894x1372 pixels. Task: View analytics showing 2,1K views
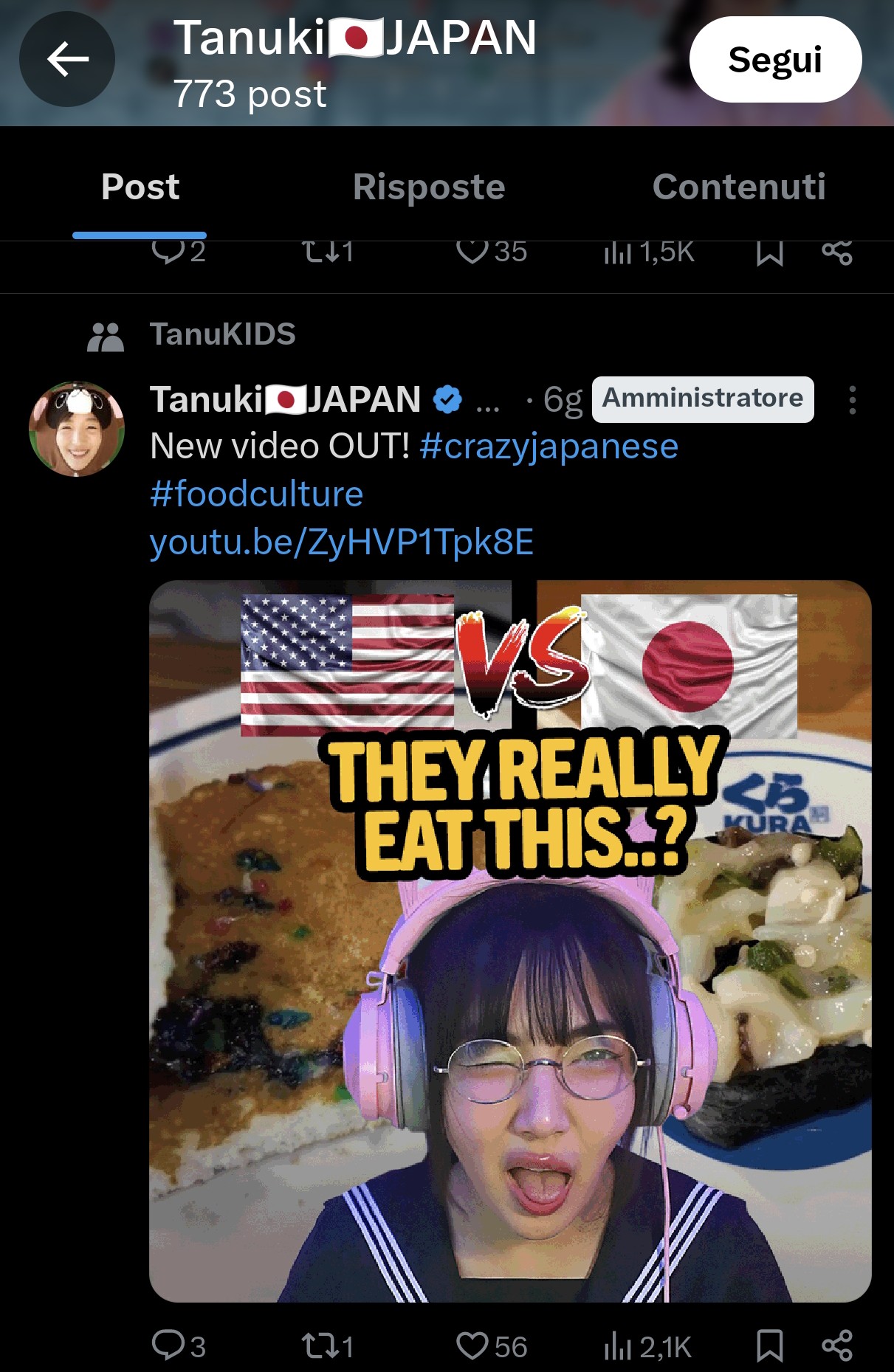(647, 1346)
